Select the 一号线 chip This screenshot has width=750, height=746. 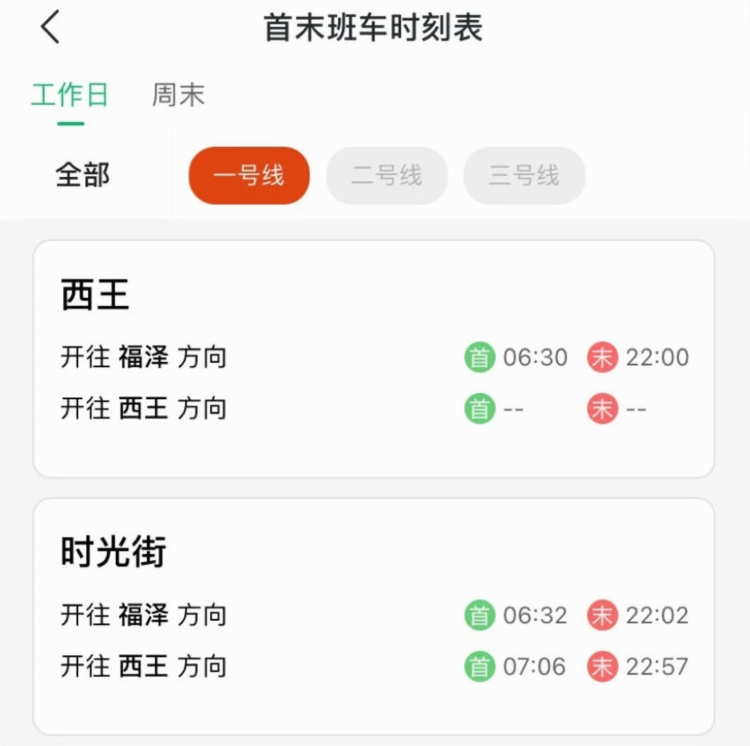click(x=249, y=176)
